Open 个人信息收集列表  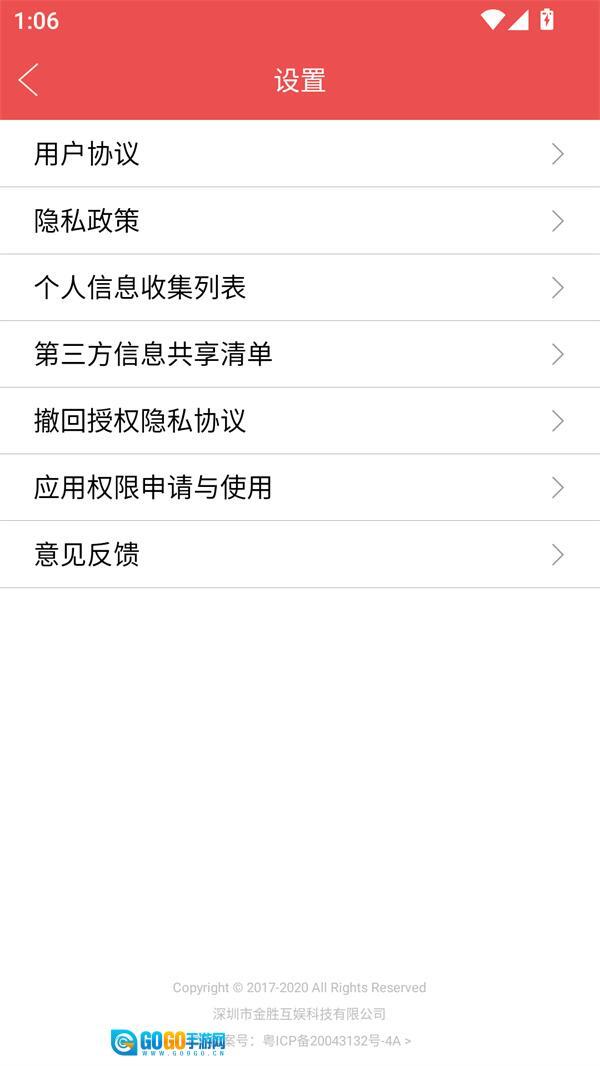(x=300, y=288)
